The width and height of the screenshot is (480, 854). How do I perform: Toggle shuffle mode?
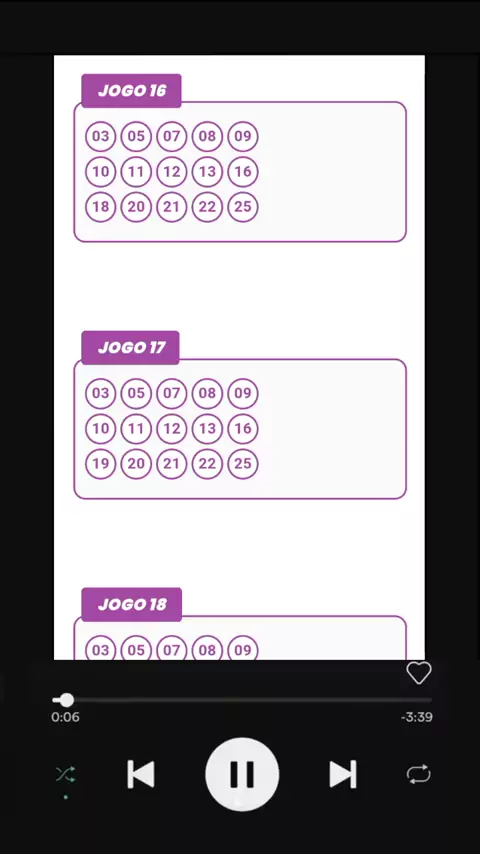65,774
